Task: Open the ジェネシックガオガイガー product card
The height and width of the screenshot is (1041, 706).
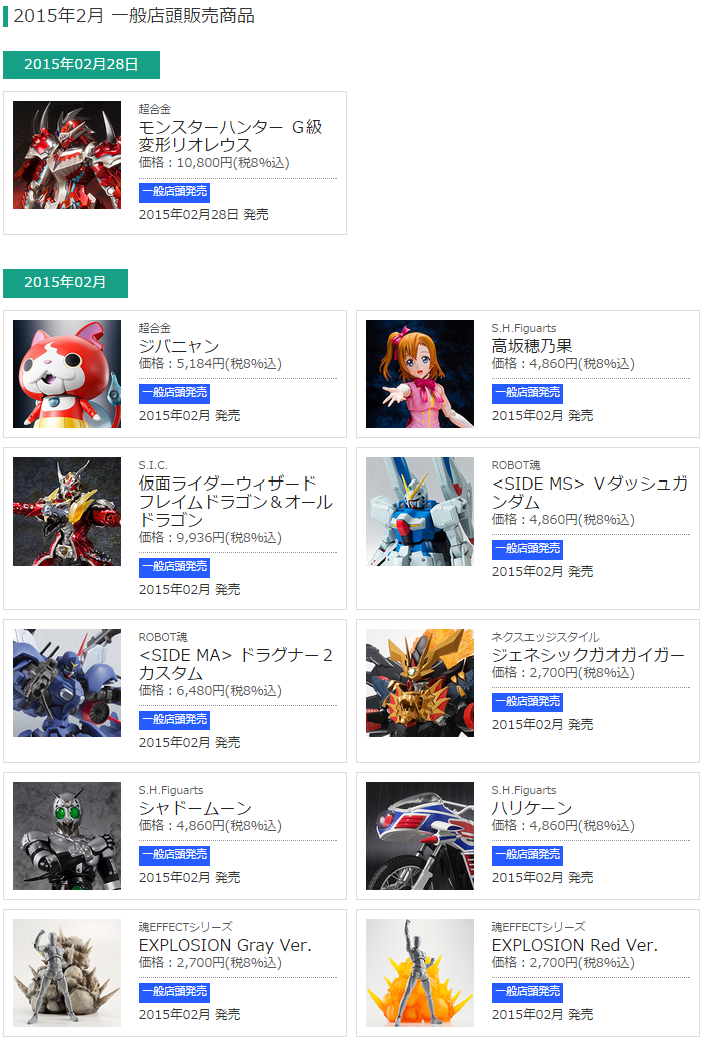Action: (588, 655)
